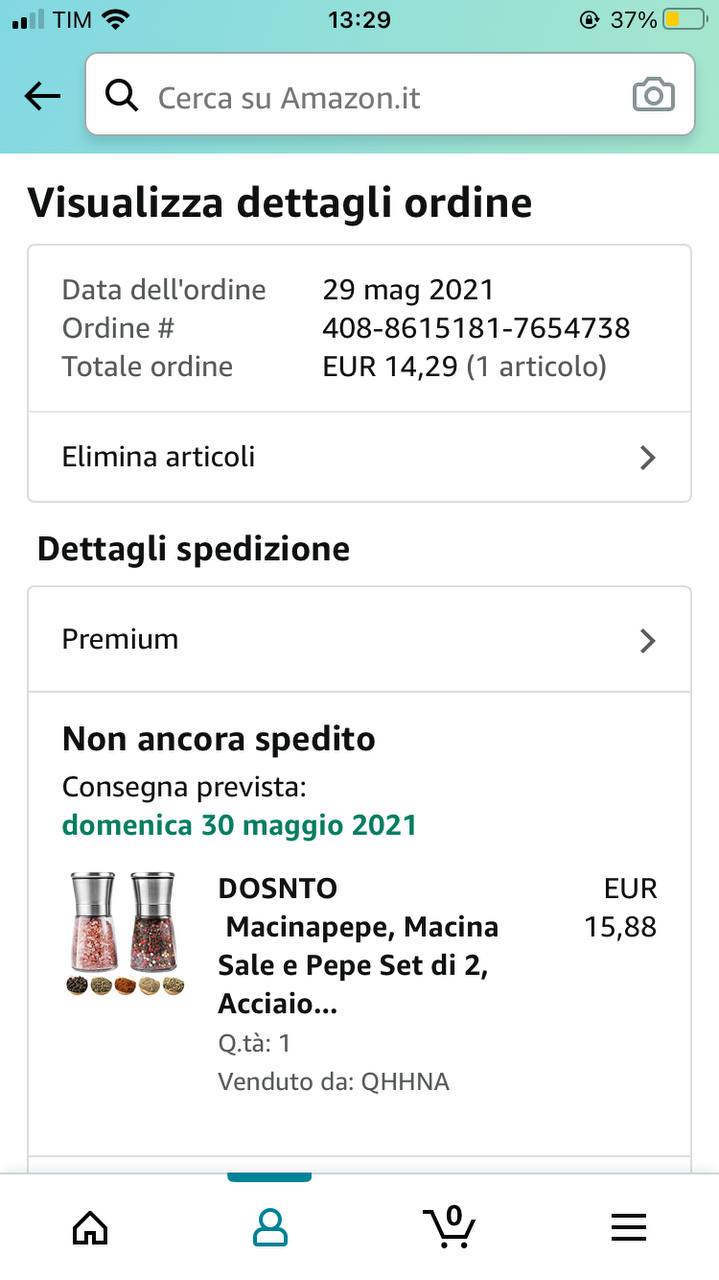
Task: Open the shopping cart tab
Action: click(x=449, y=1226)
